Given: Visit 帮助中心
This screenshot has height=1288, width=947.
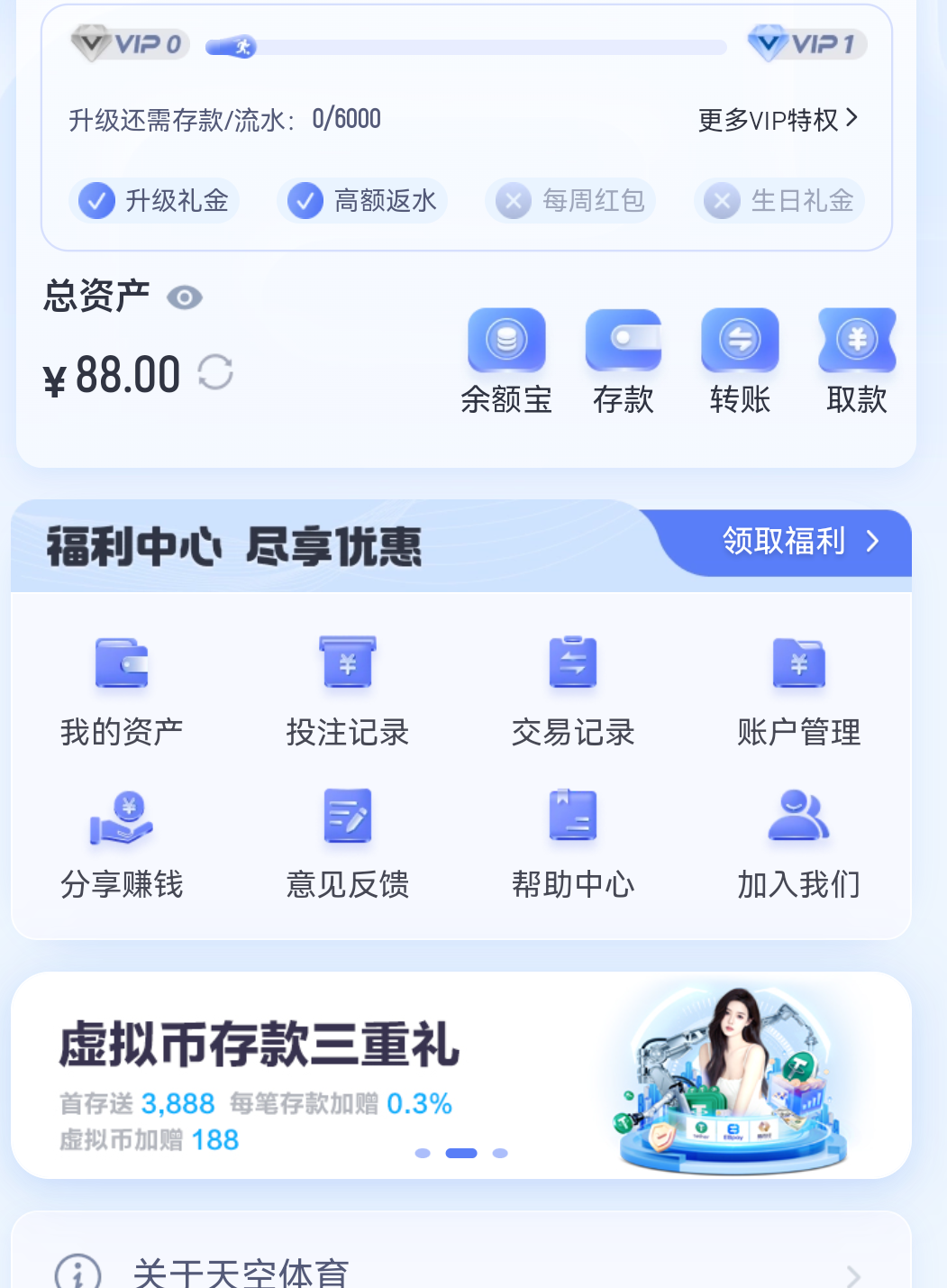Looking at the screenshot, I should coord(573,845).
